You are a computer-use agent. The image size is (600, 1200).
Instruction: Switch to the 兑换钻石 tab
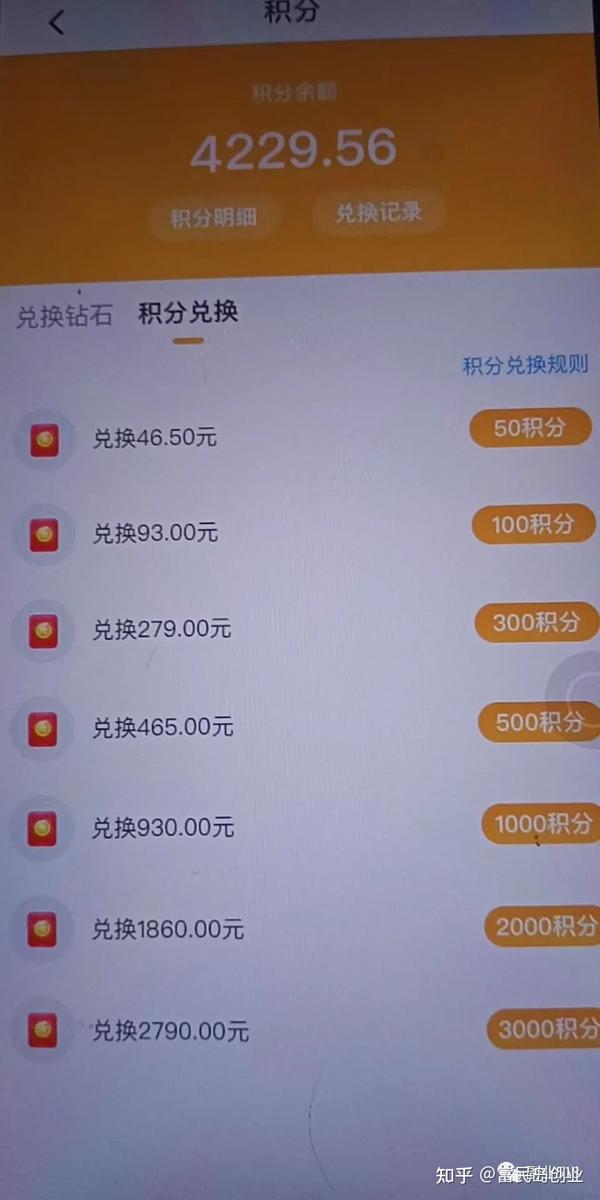(x=65, y=317)
